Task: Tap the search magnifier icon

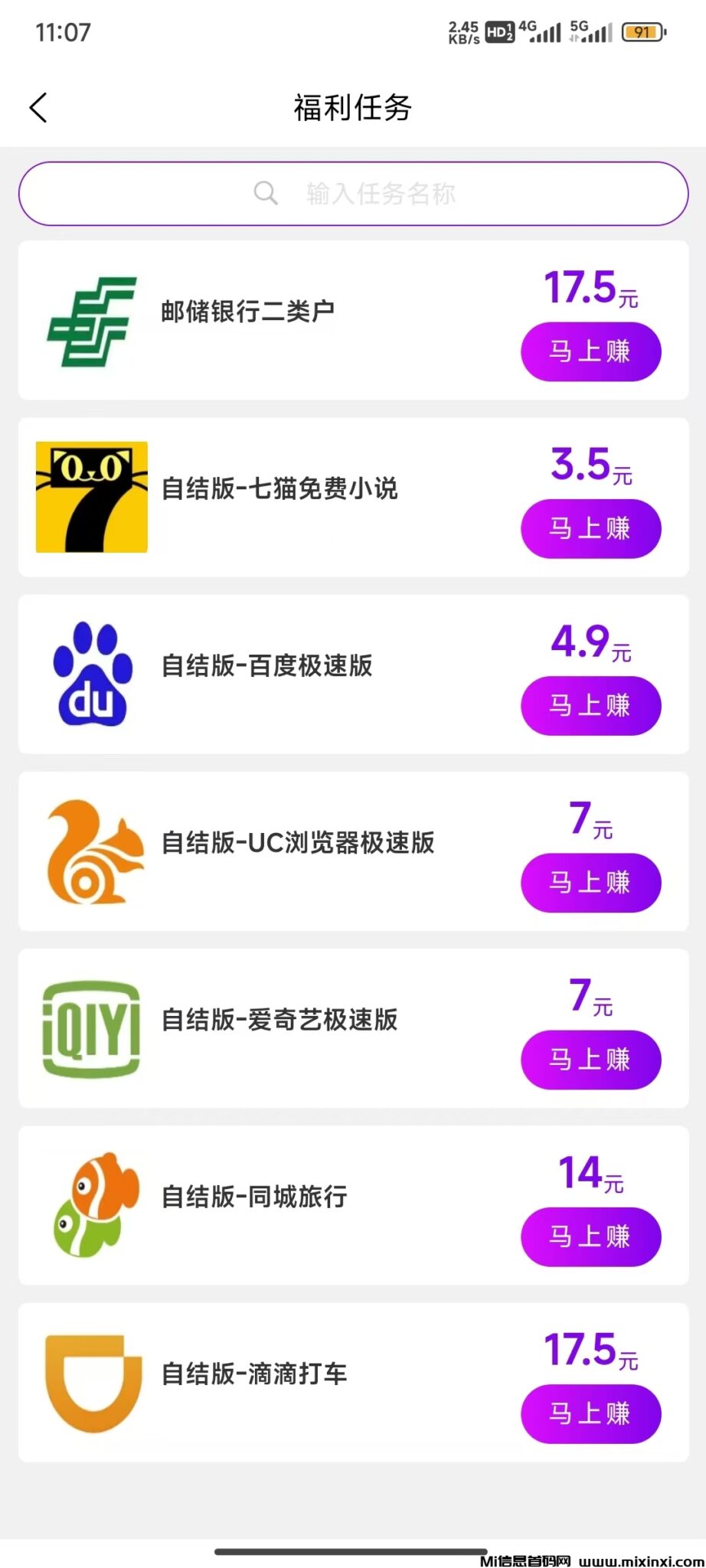Action: coord(266,193)
